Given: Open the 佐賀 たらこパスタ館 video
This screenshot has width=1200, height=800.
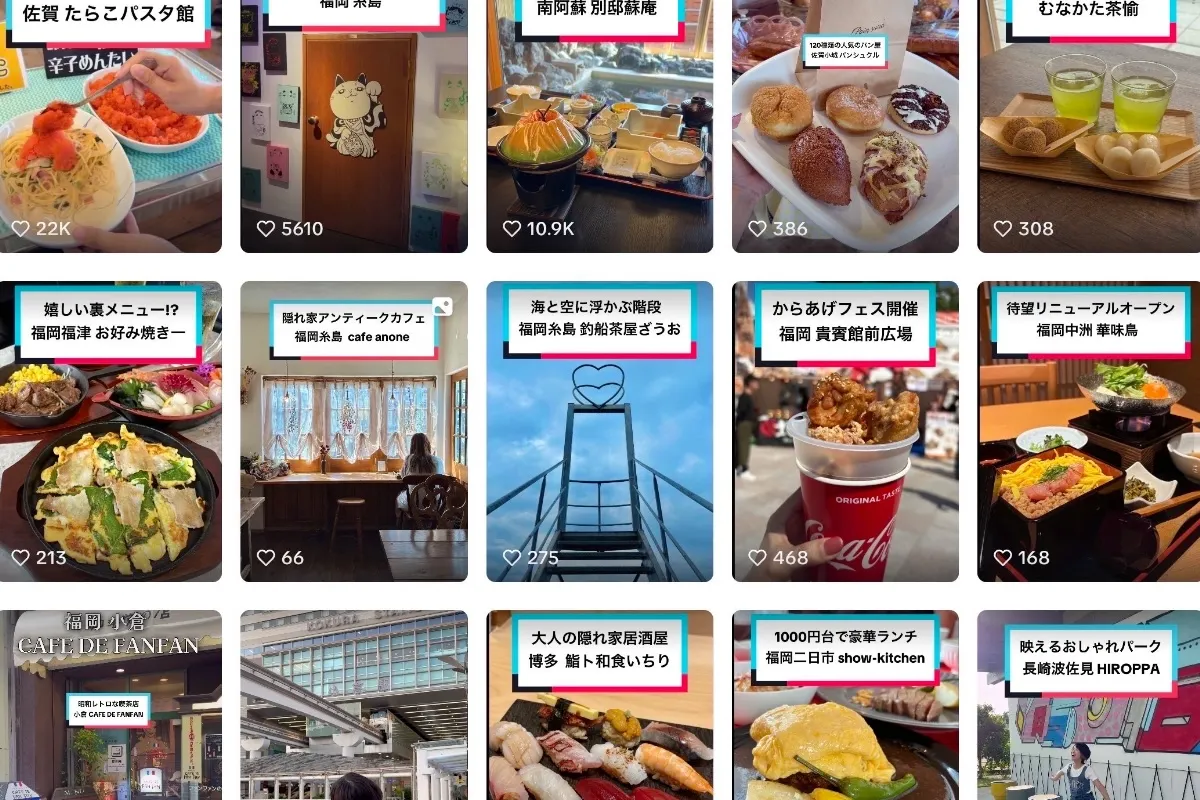Looking at the screenshot, I should coord(110,130).
